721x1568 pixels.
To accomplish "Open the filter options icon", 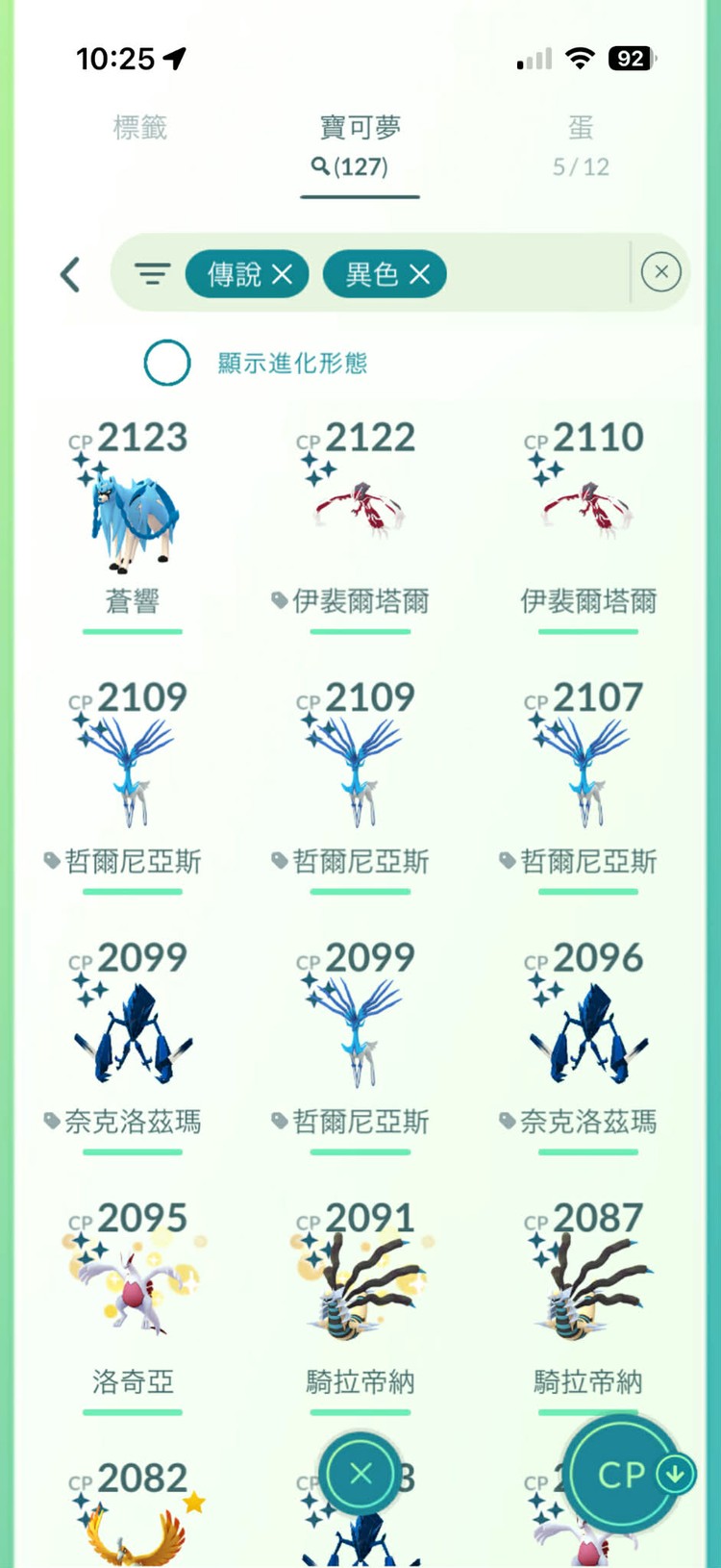I will 151,273.
